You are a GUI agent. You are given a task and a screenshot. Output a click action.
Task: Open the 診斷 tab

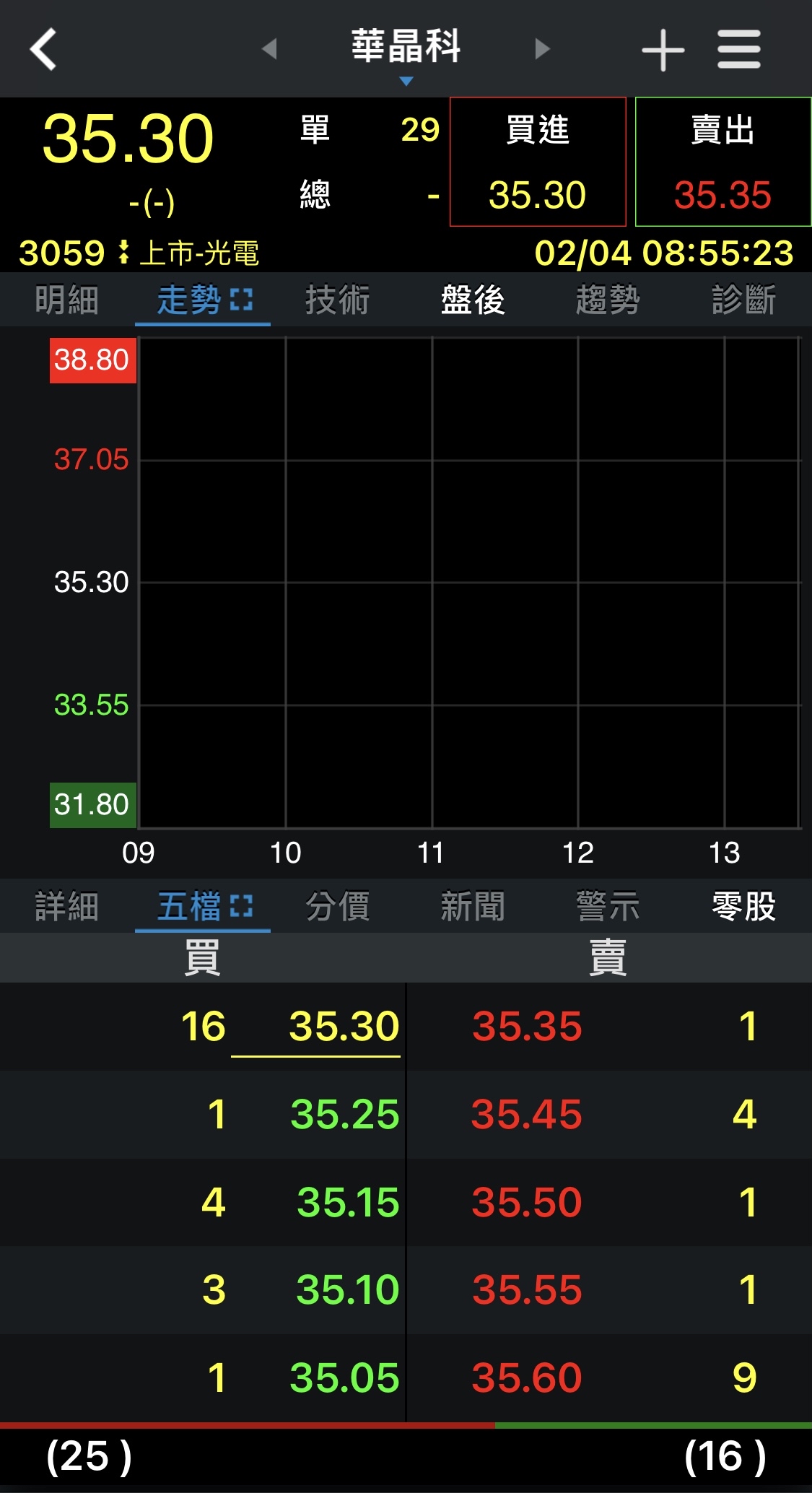pos(743,300)
